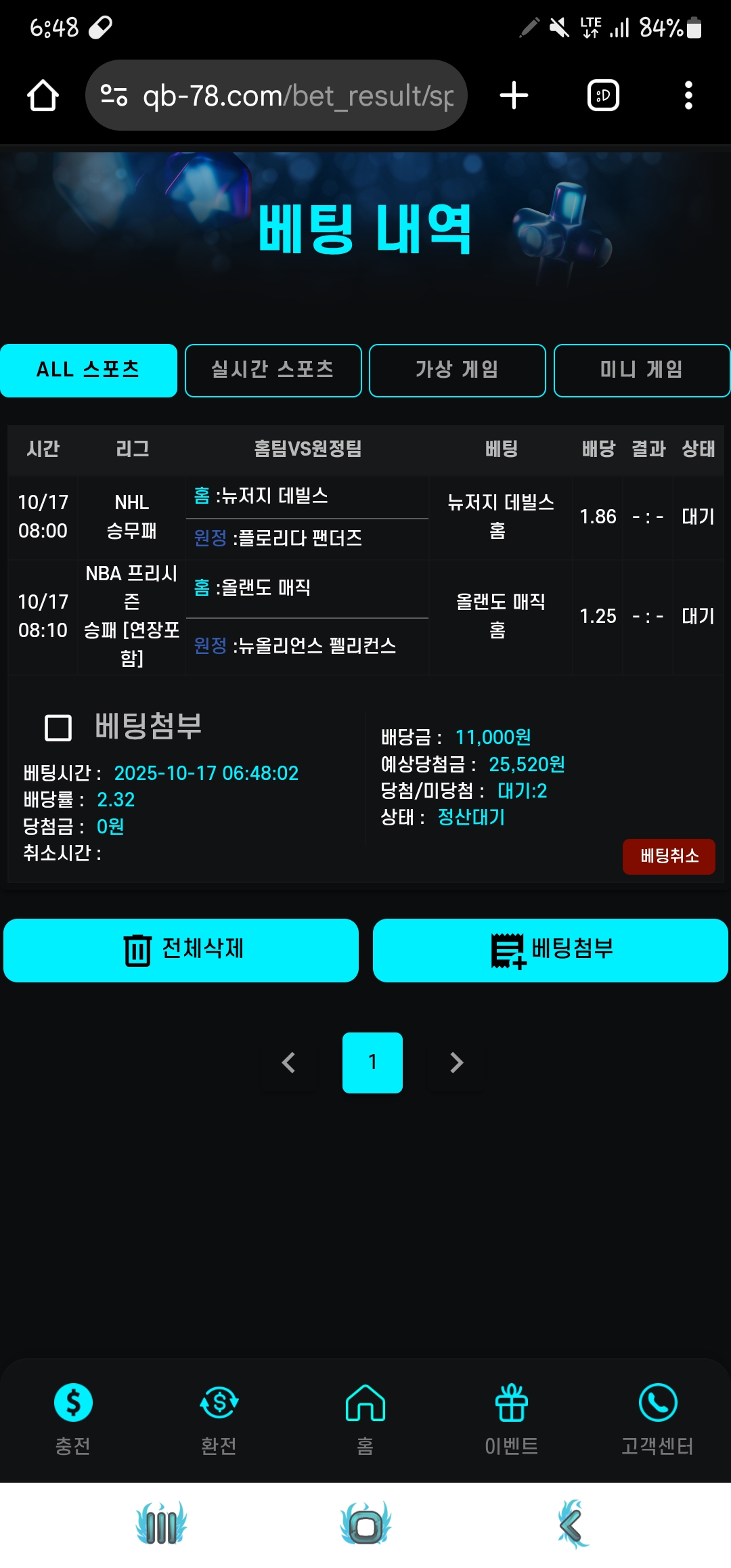The height and width of the screenshot is (1568, 731).
Task: Tap the browser home icon
Action: pos(43,95)
